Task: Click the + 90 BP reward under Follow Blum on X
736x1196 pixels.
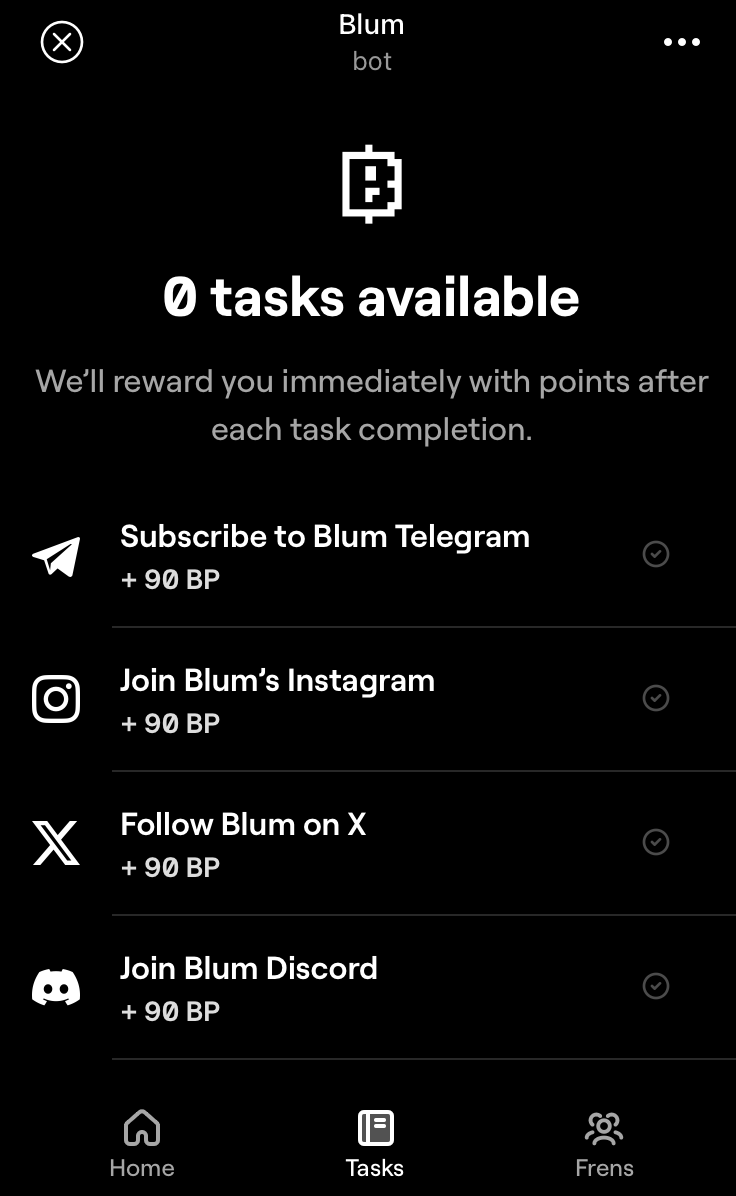Action: (169, 867)
